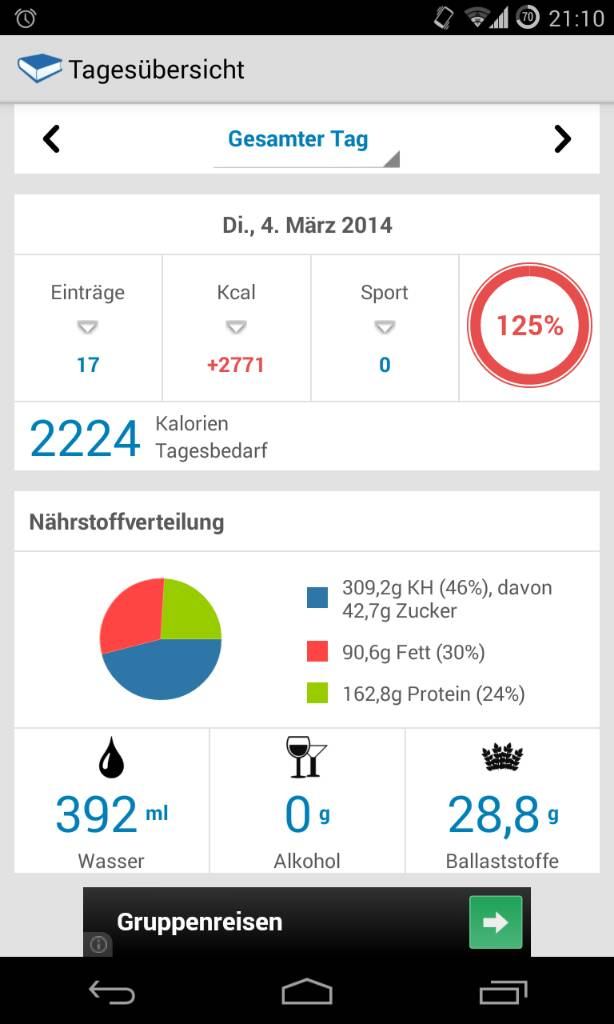Tap the system back button
The width and height of the screenshot is (614, 1024).
click(111, 991)
